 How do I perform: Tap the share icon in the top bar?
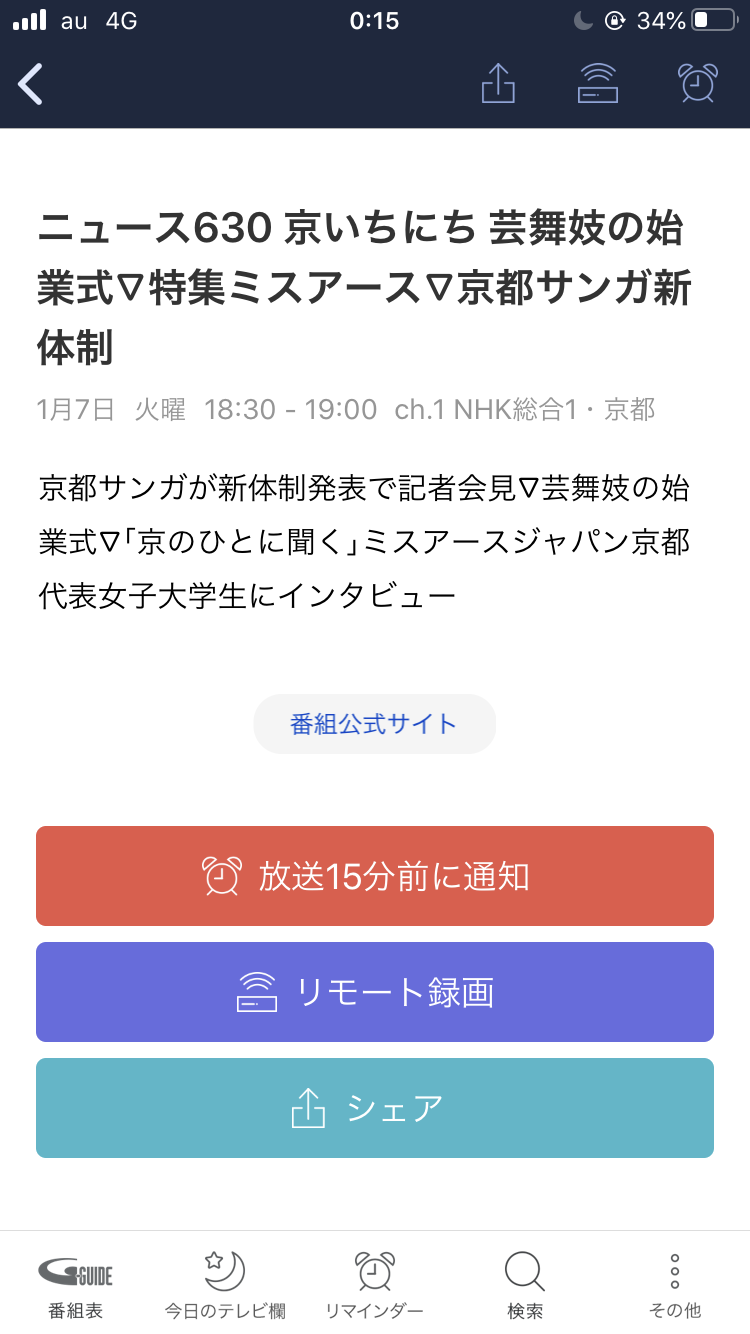point(498,84)
